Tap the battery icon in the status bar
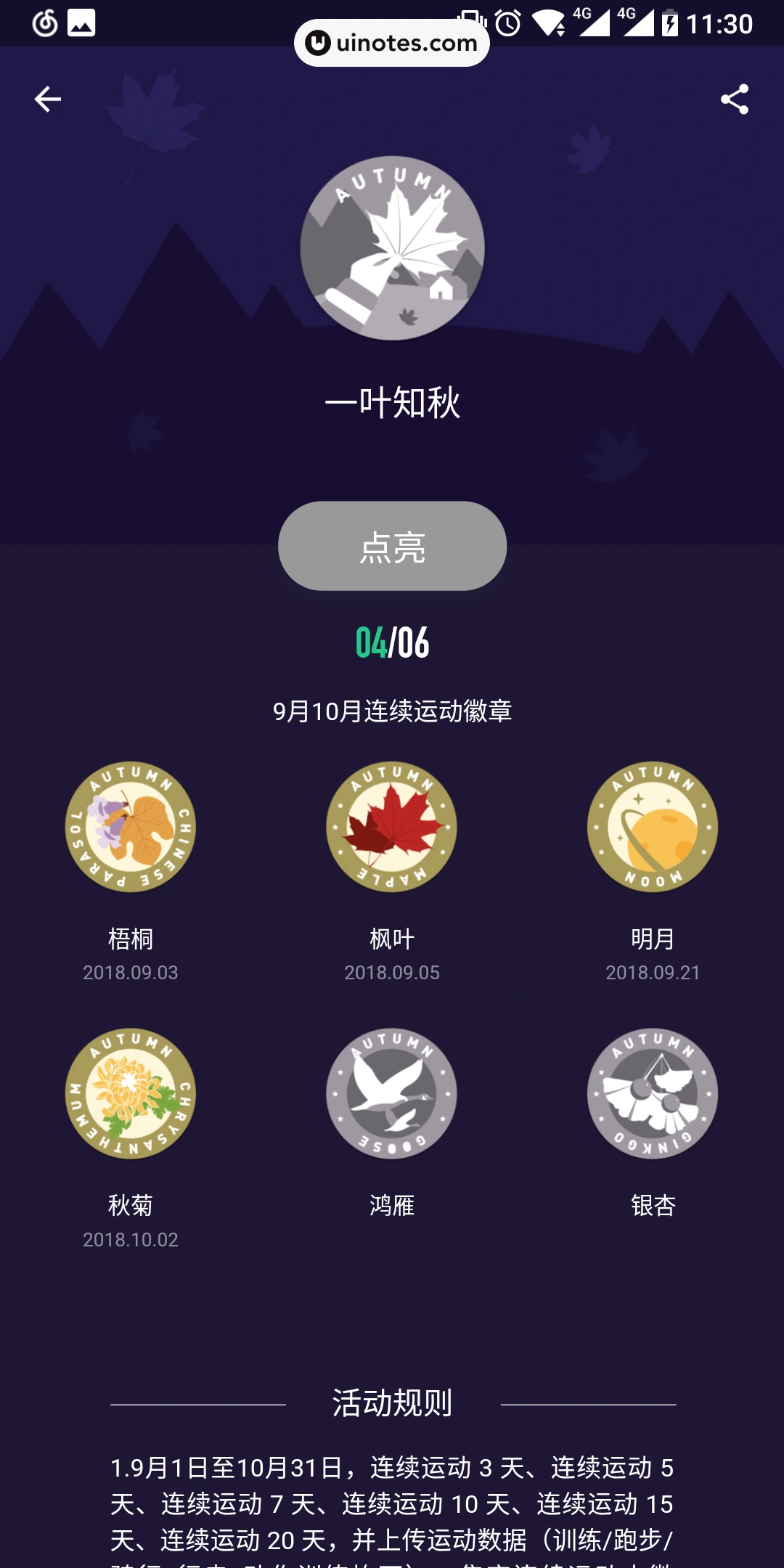 pos(668,22)
